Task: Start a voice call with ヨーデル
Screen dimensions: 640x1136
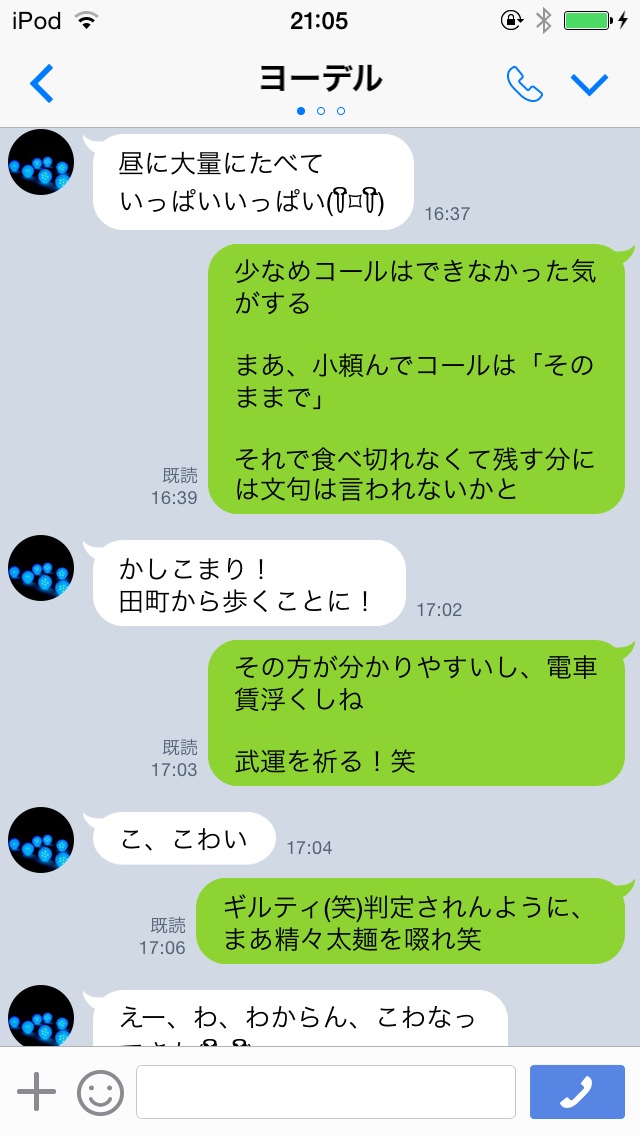Action: click(524, 84)
